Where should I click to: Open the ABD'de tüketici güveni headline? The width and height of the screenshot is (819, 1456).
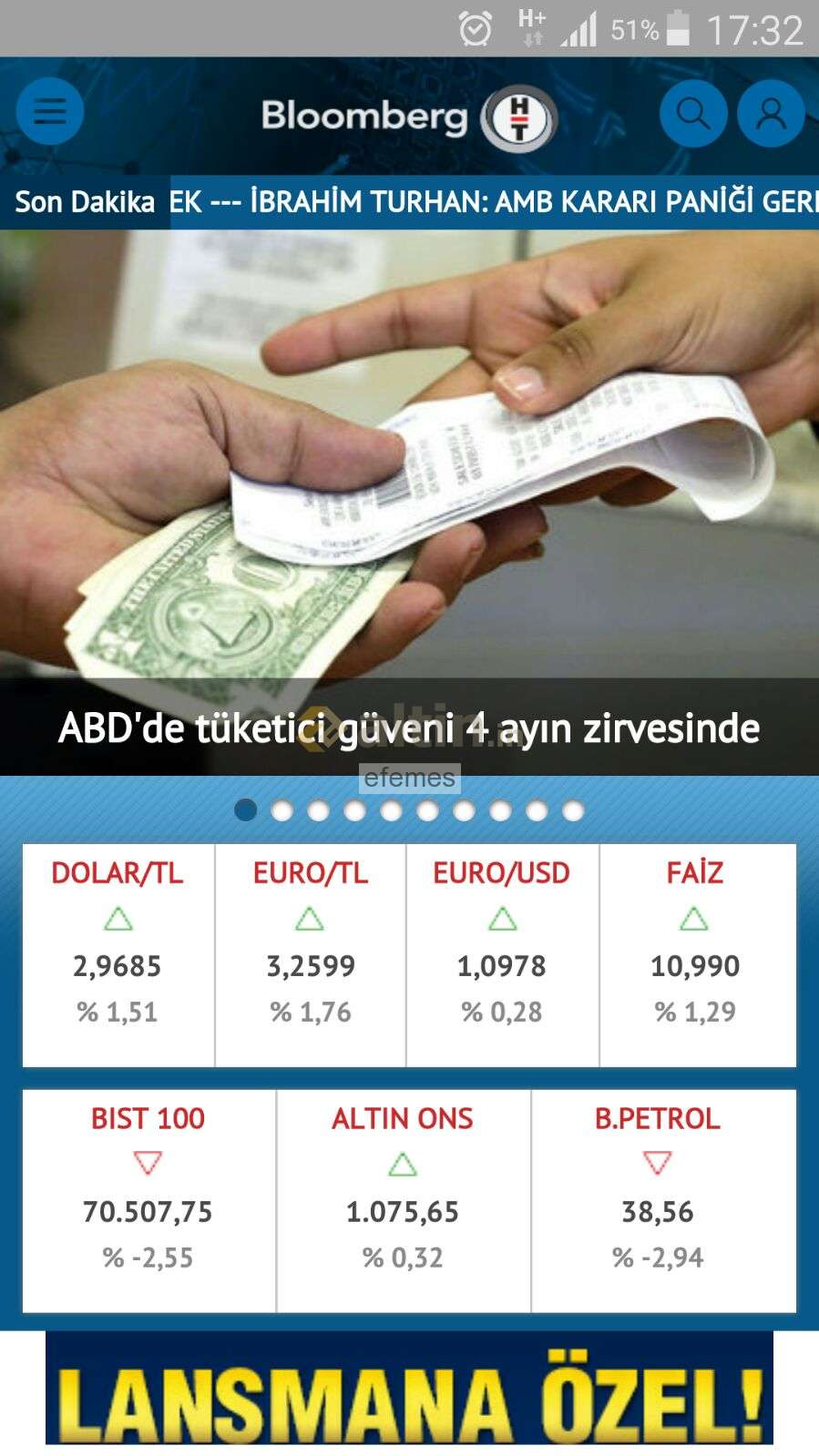(x=409, y=728)
